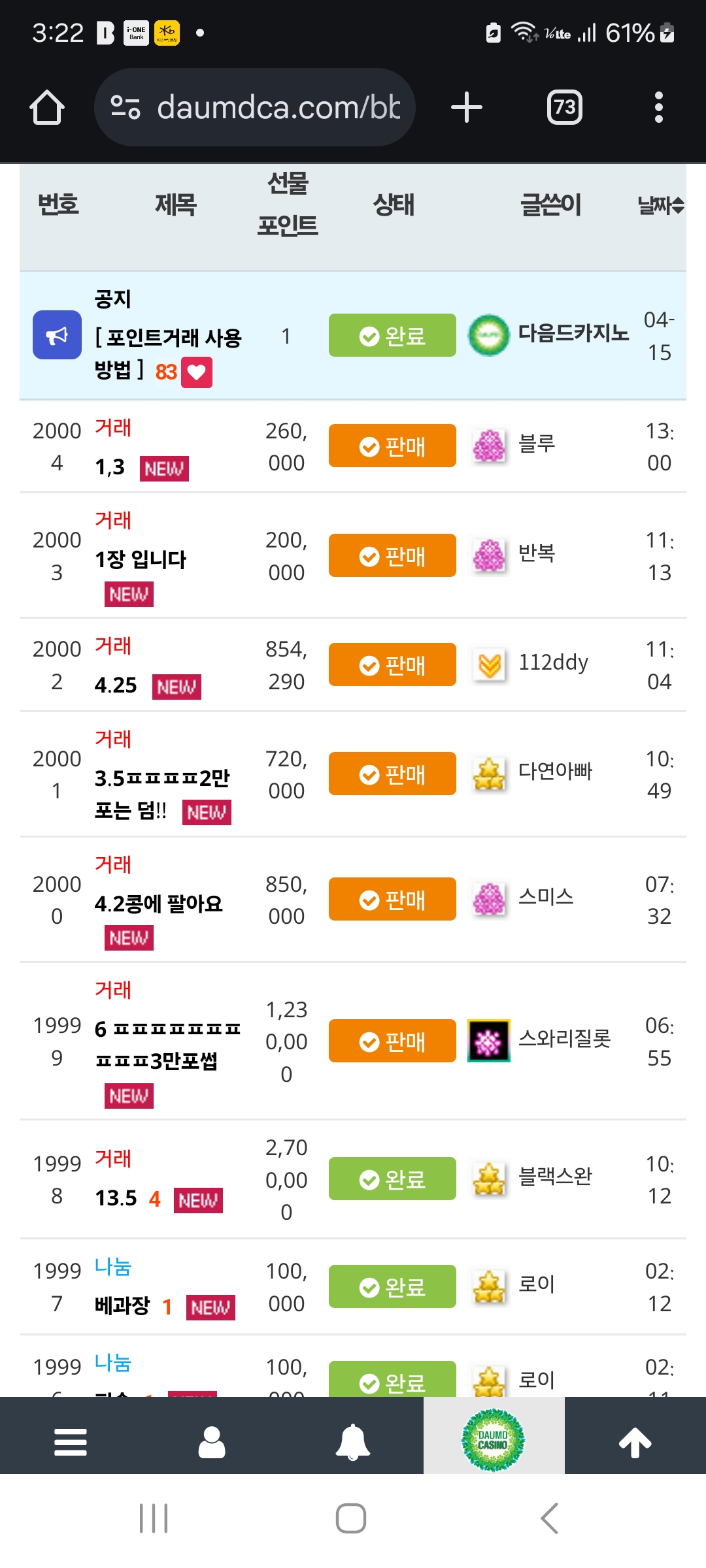Open post 20004 titled 1,3
Viewport: 706px width, 1568px height.
coord(110,467)
